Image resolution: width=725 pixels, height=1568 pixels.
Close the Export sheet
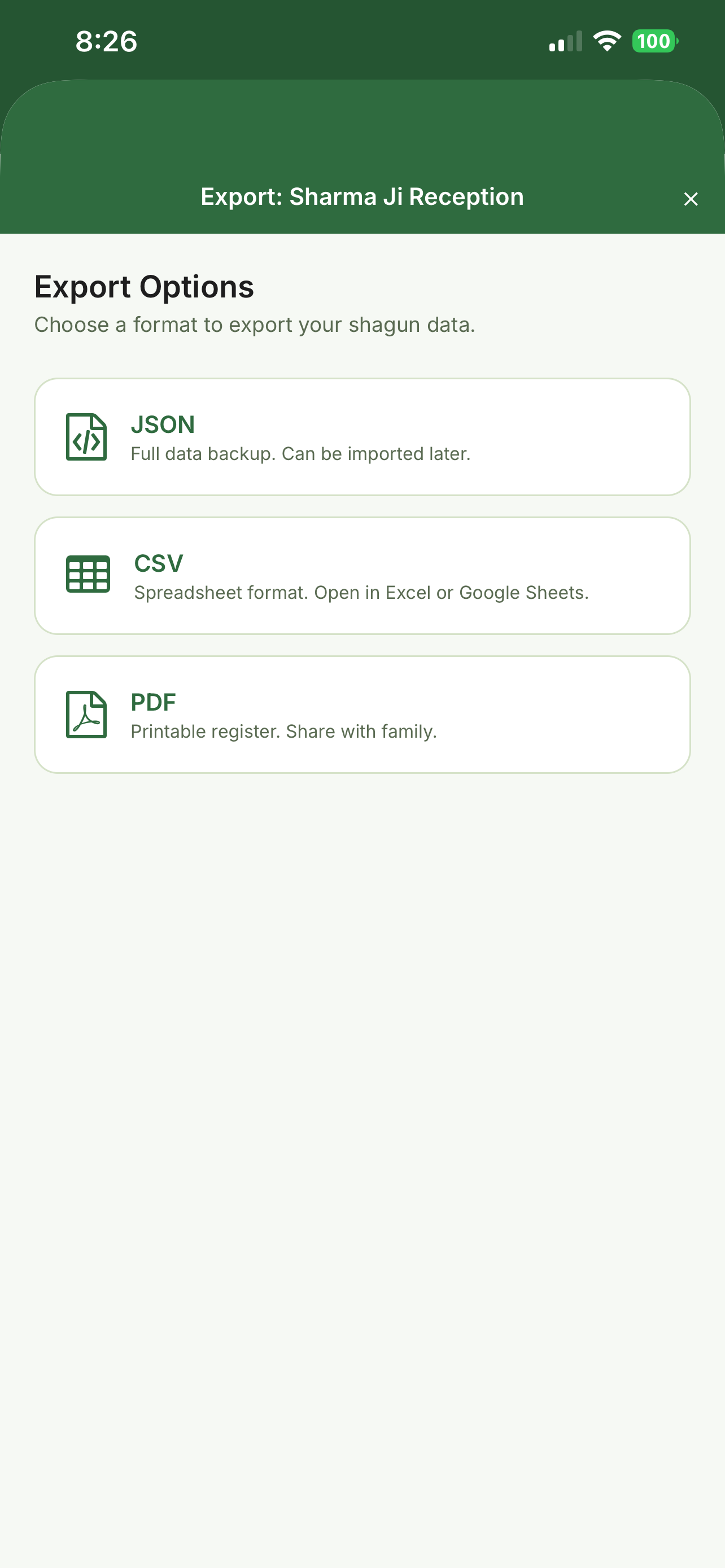(x=691, y=199)
